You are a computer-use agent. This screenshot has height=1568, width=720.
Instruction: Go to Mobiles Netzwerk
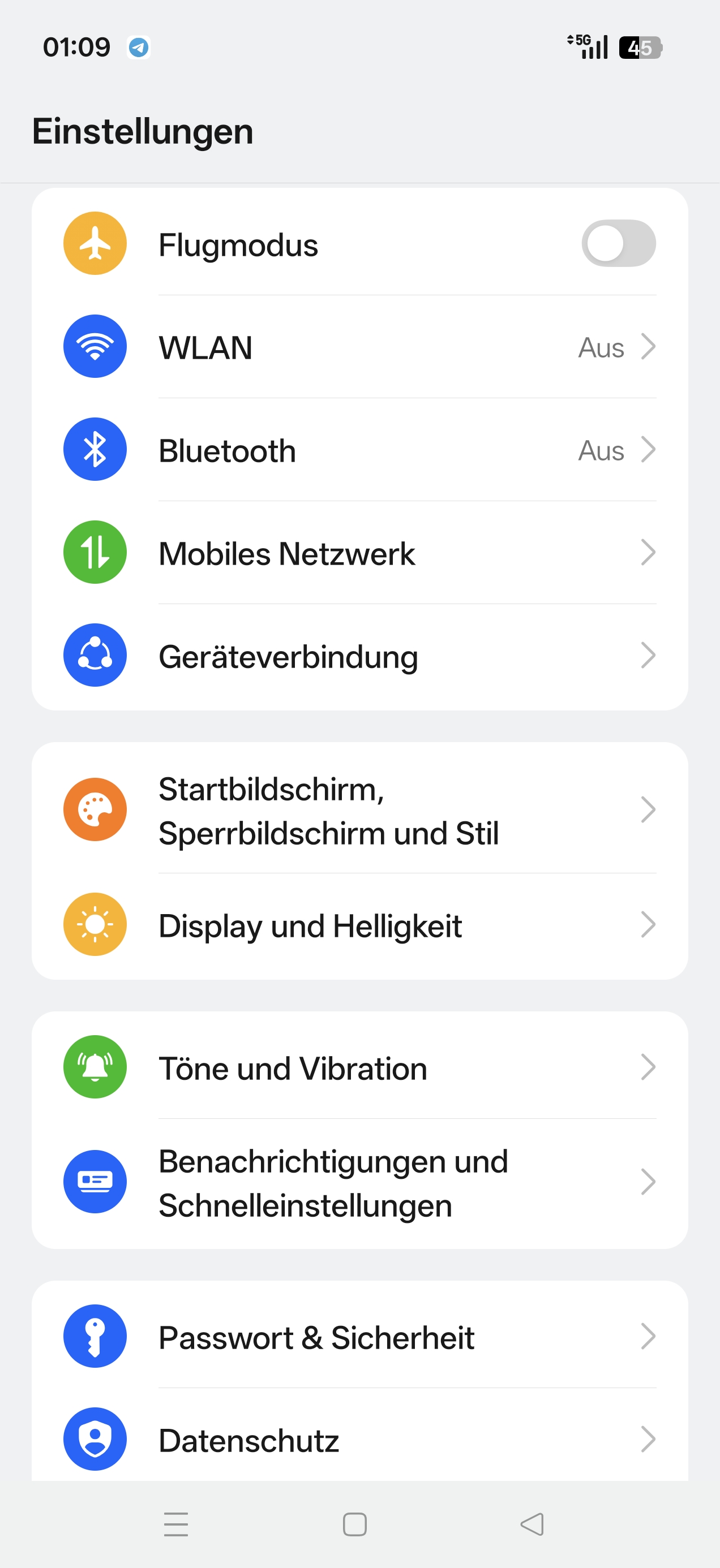[359, 553]
